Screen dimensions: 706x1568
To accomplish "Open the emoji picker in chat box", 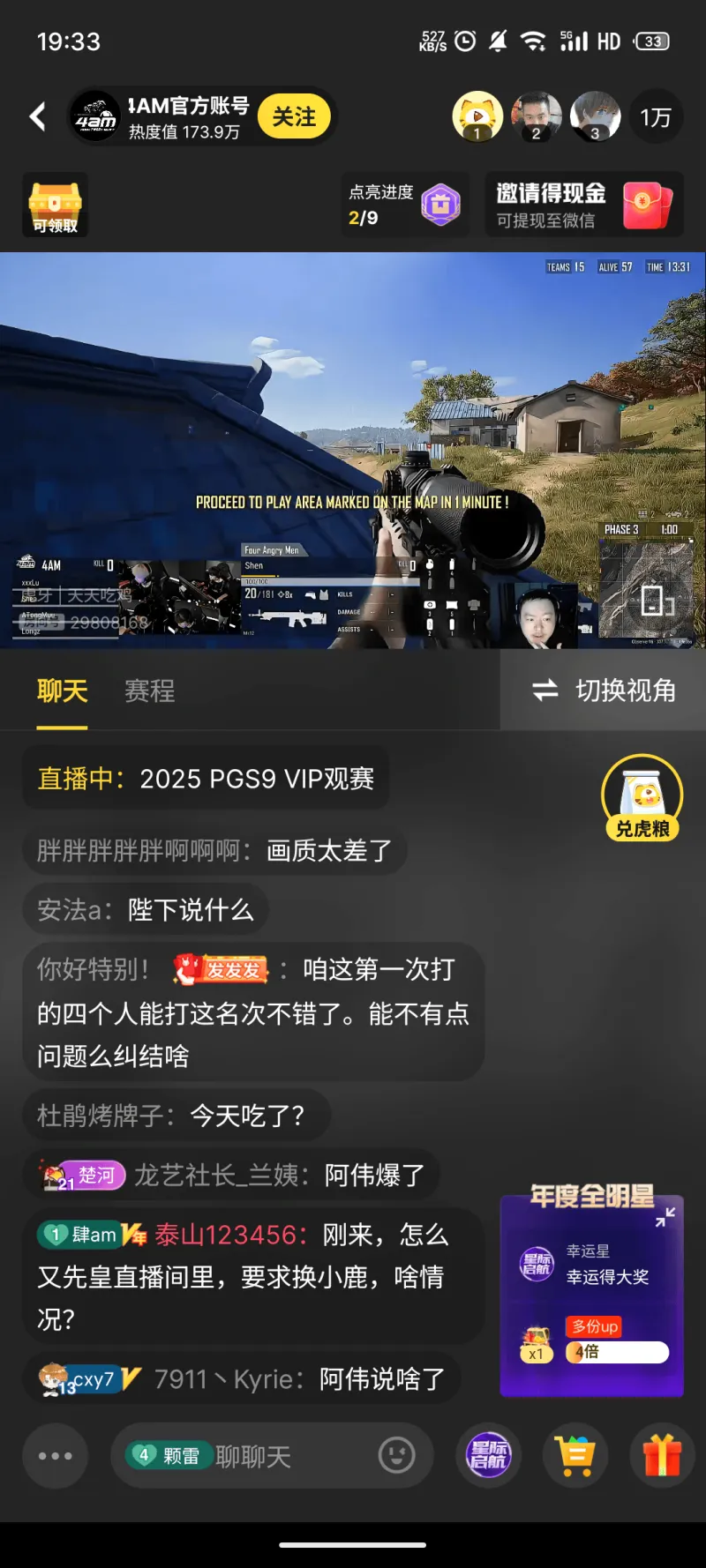I will (396, 1455).
